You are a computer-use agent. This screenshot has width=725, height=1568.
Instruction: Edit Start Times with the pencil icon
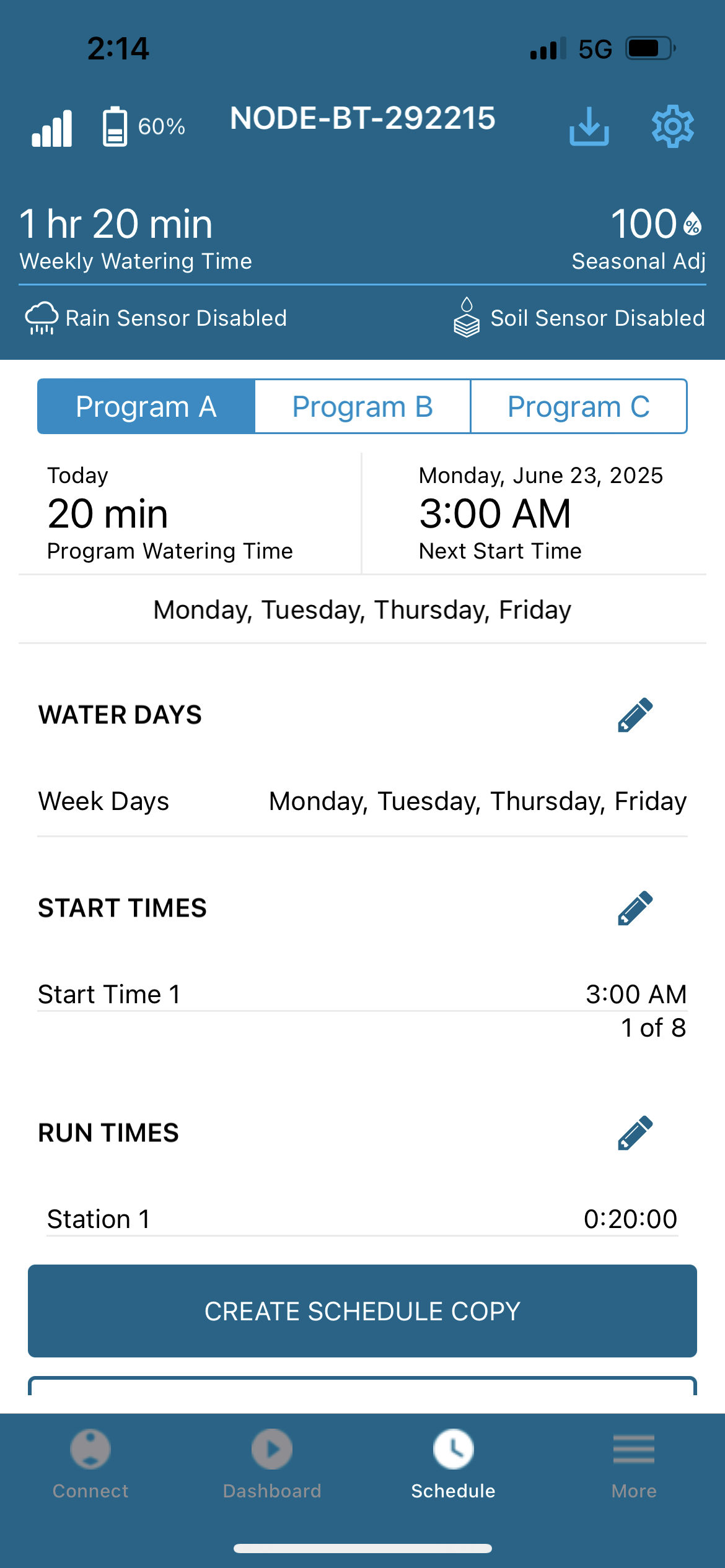point(635,908)
